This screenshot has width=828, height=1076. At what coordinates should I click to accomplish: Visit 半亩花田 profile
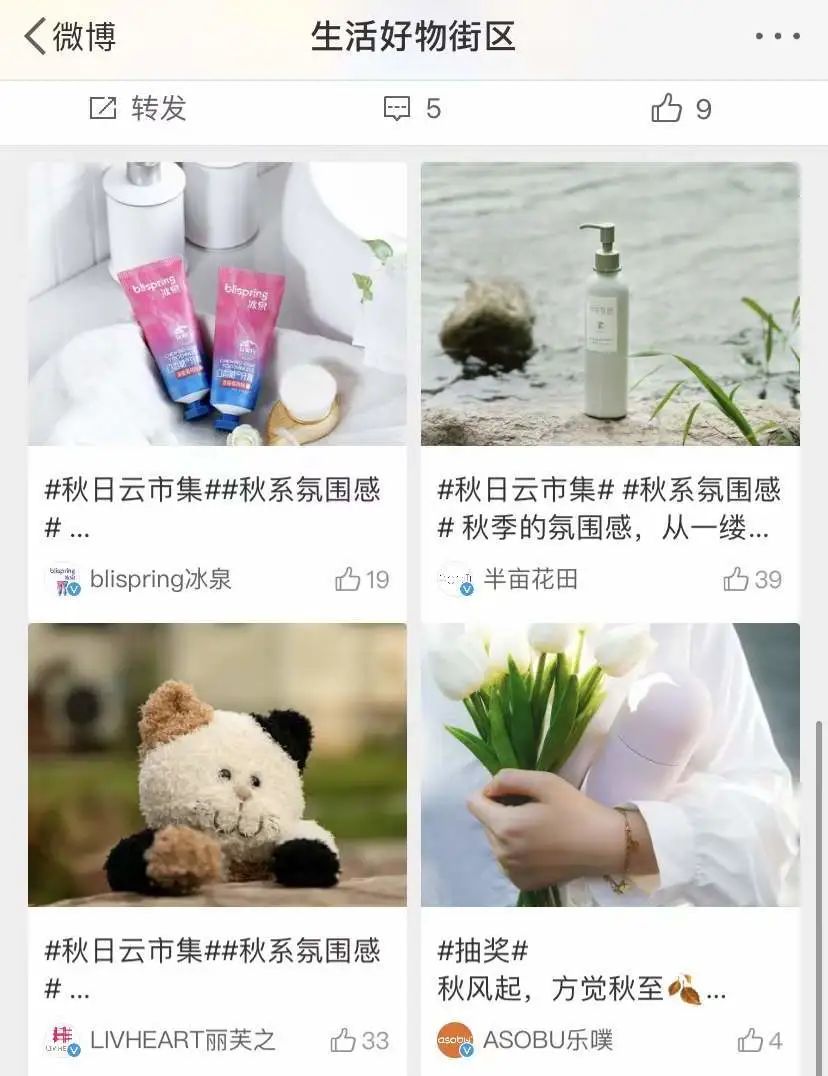[530, 579]
